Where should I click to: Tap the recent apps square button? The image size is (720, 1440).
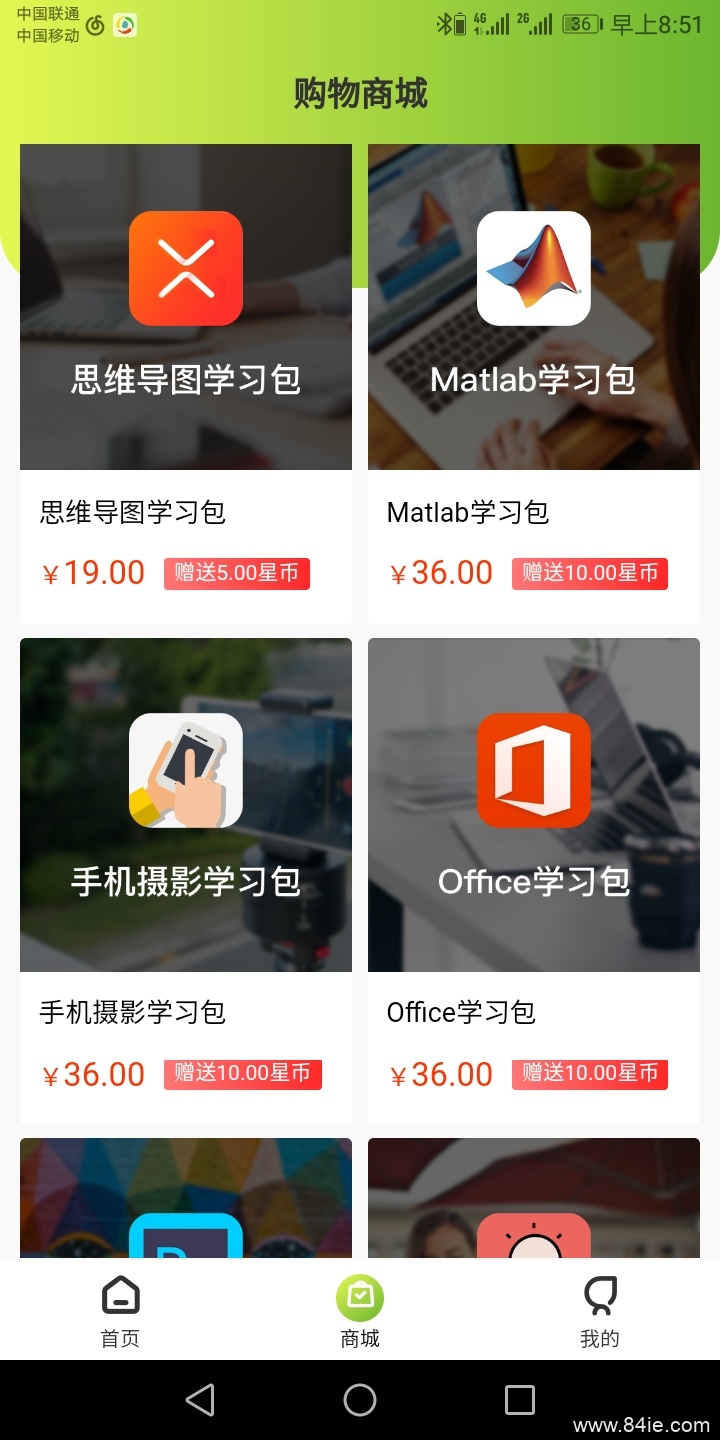coord(519,1400)
